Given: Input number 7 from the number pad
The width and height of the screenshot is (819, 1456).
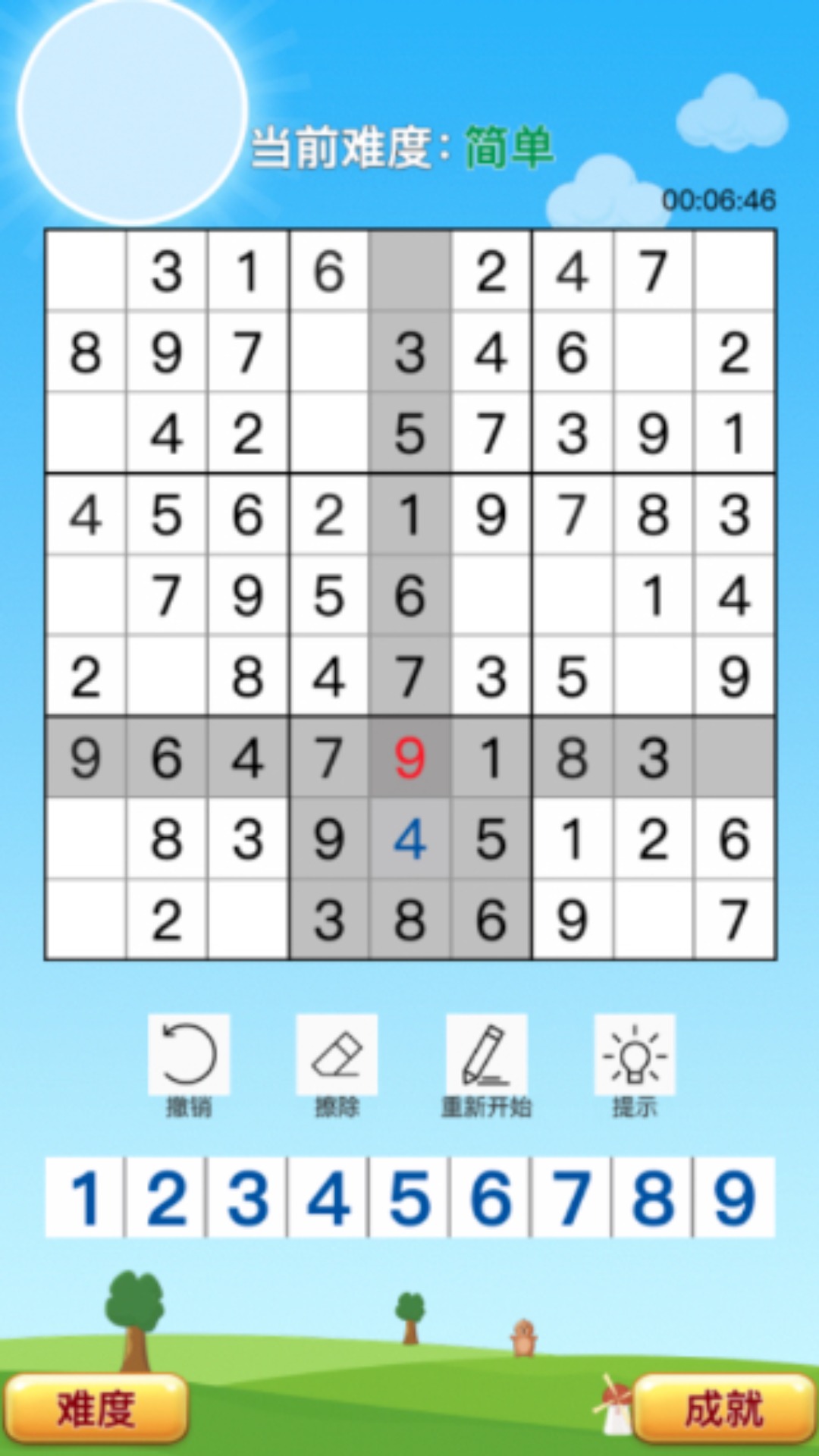Looking at the screenshot, I should tap(573, 1198).
